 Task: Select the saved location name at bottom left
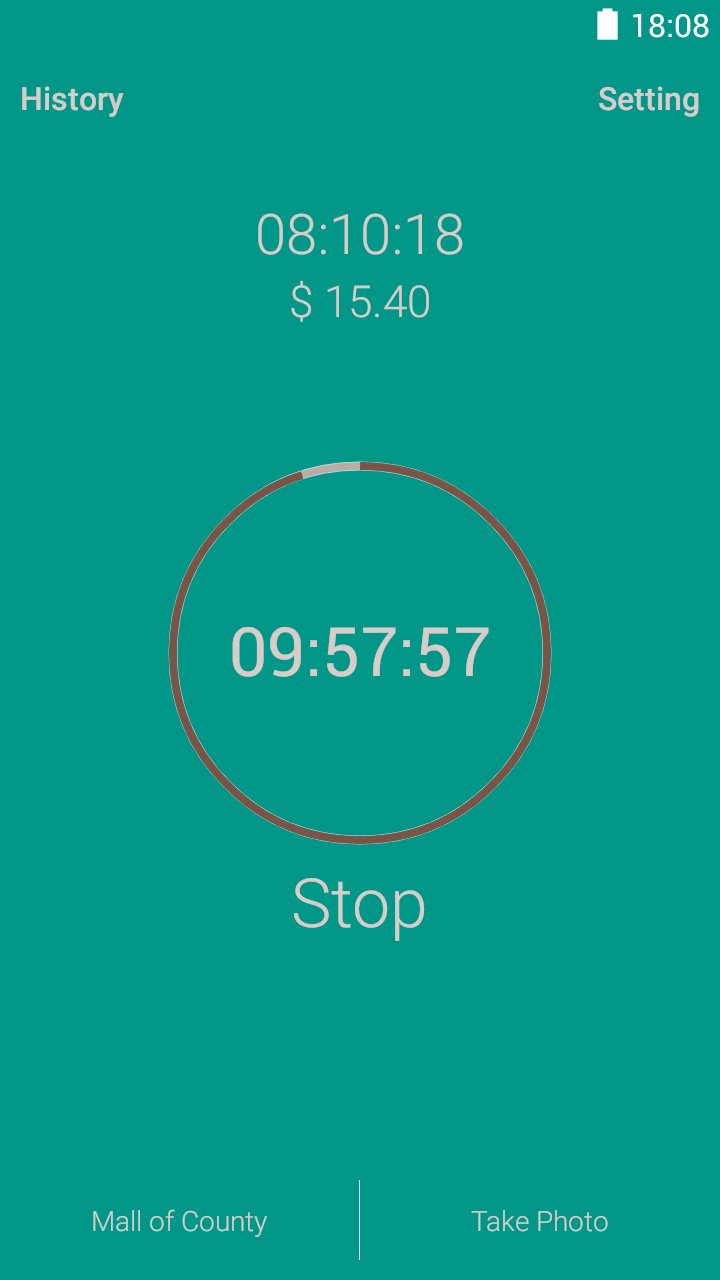[179, 1220]
